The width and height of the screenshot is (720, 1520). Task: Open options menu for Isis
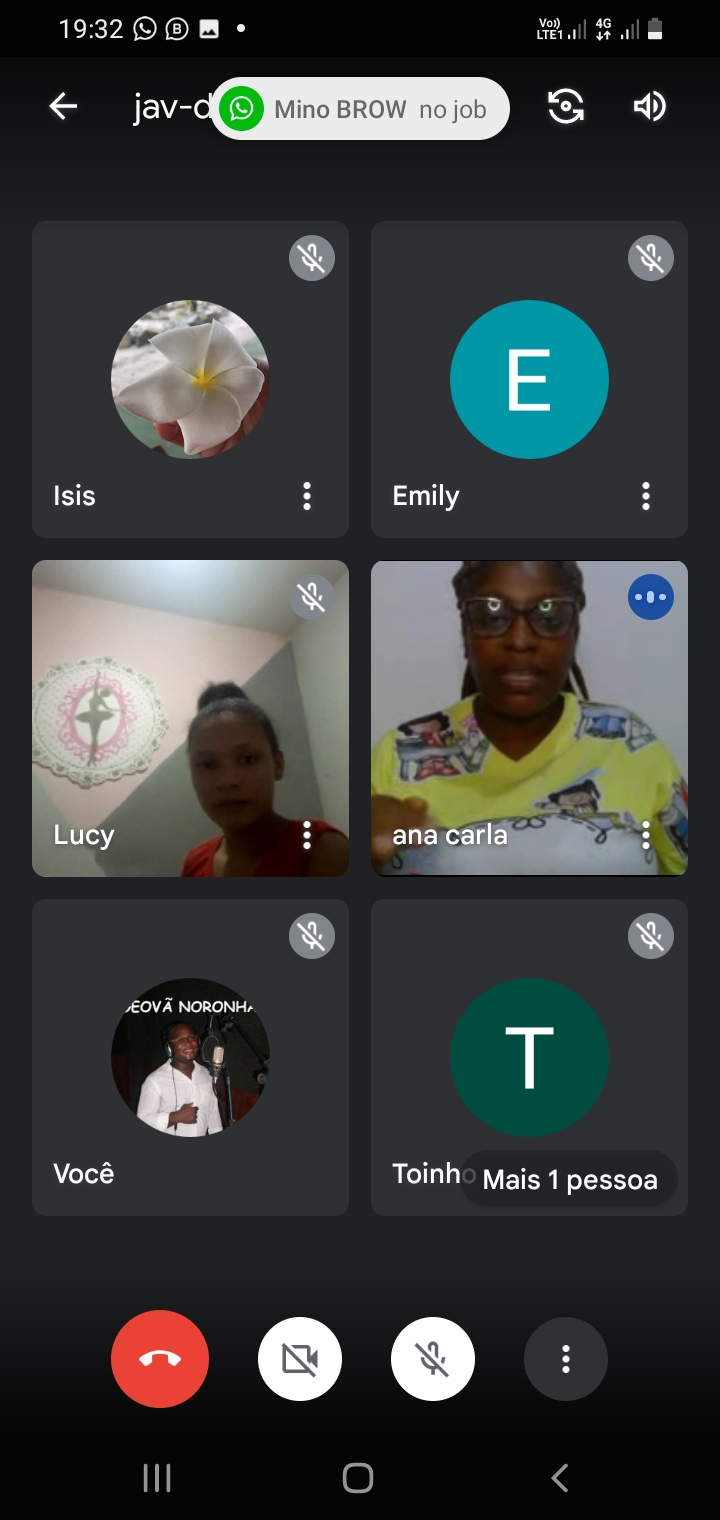pyautogui.click(x=307, y=496)
